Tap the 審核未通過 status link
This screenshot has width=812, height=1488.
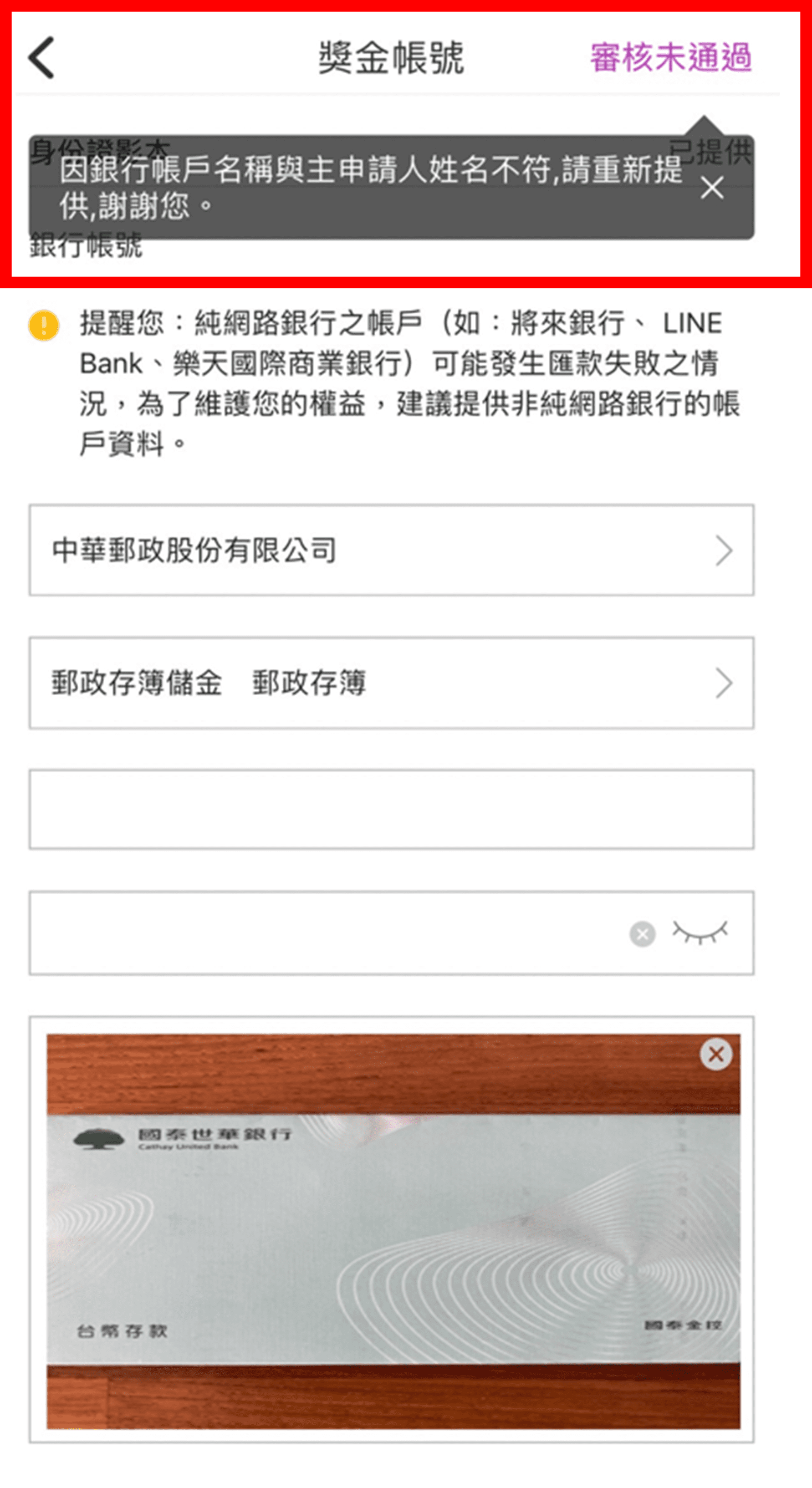coord(670,57)
